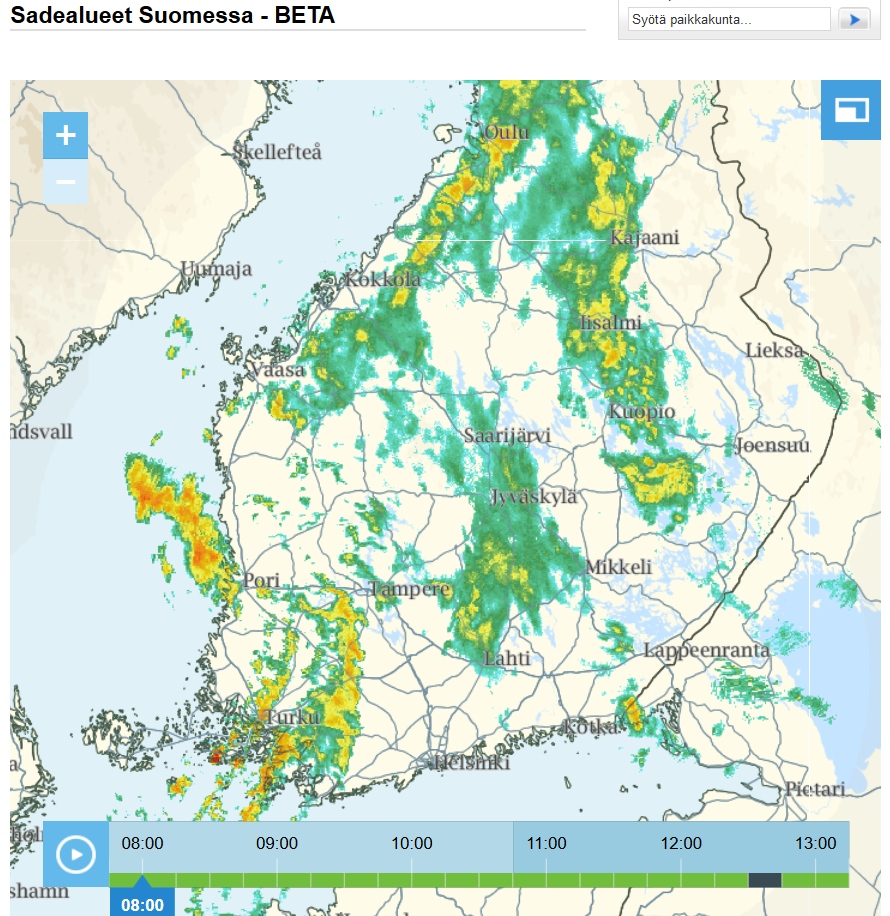Jump to 13:00 on the timeline
Viewport: 890px width, 916px height.
815,844
